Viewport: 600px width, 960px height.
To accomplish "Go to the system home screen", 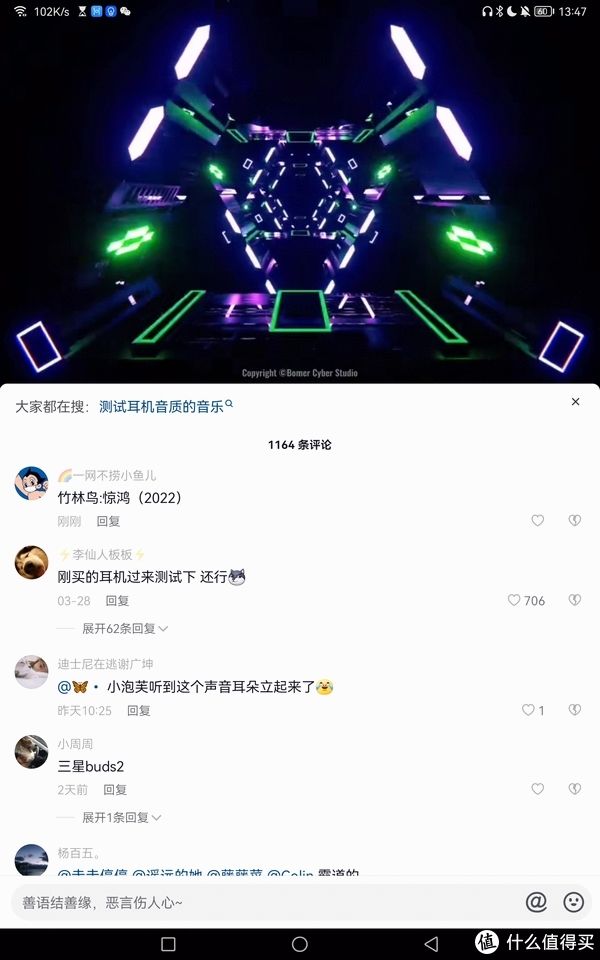I will [x=300, y=943].
